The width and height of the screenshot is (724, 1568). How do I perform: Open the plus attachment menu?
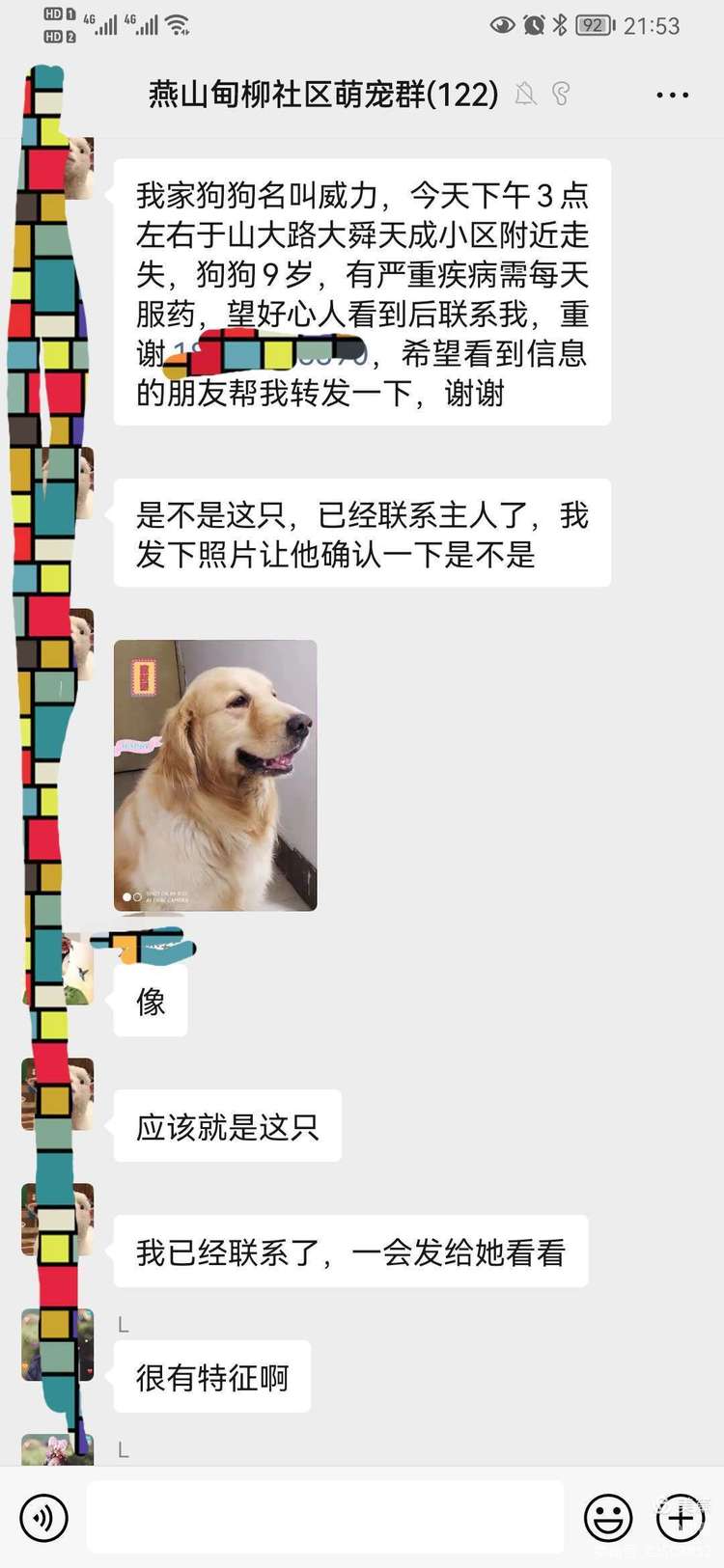tap(681, 1517)
